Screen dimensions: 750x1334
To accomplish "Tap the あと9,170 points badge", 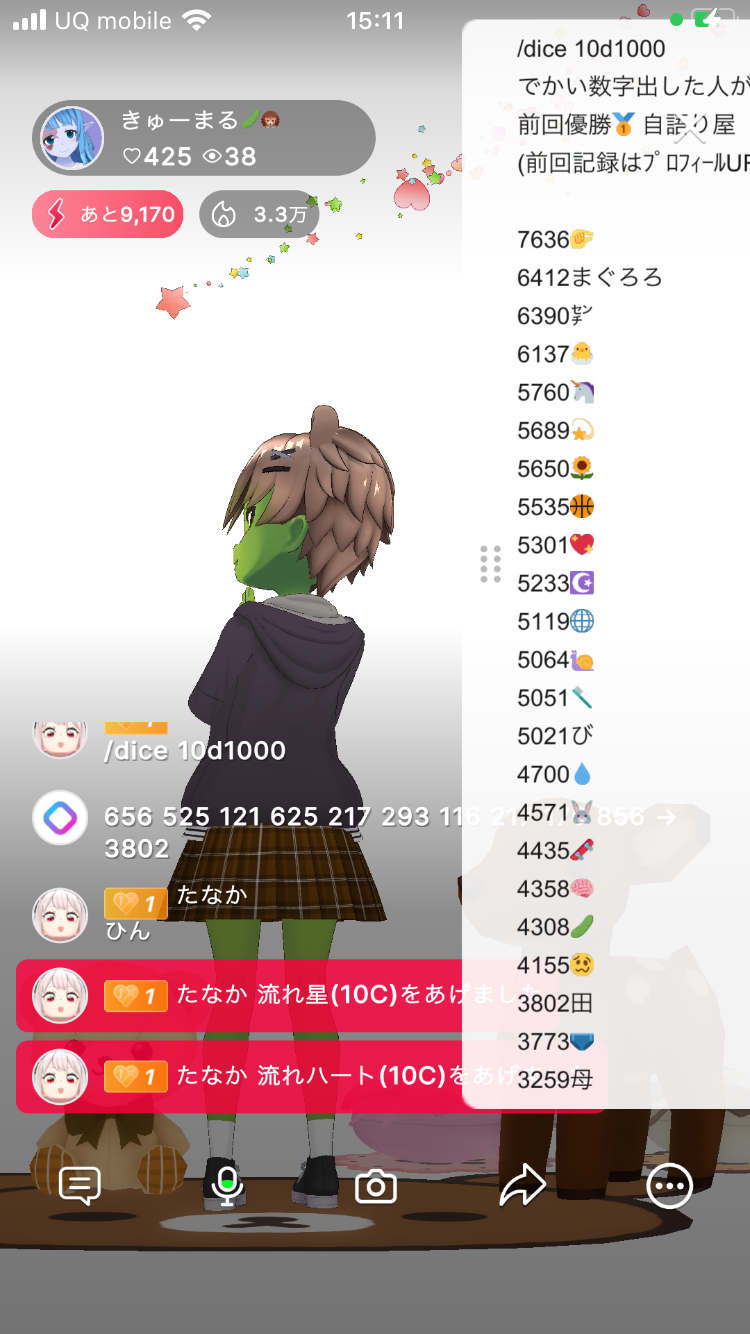I will point(108,214).
